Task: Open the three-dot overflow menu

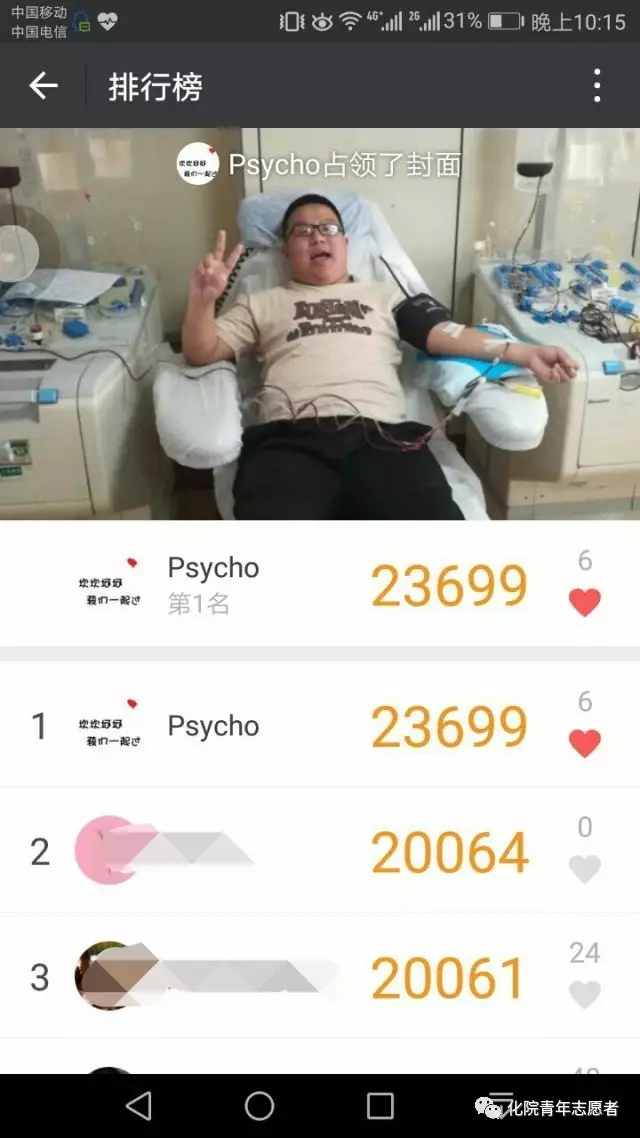Action: tap(596, 86)
